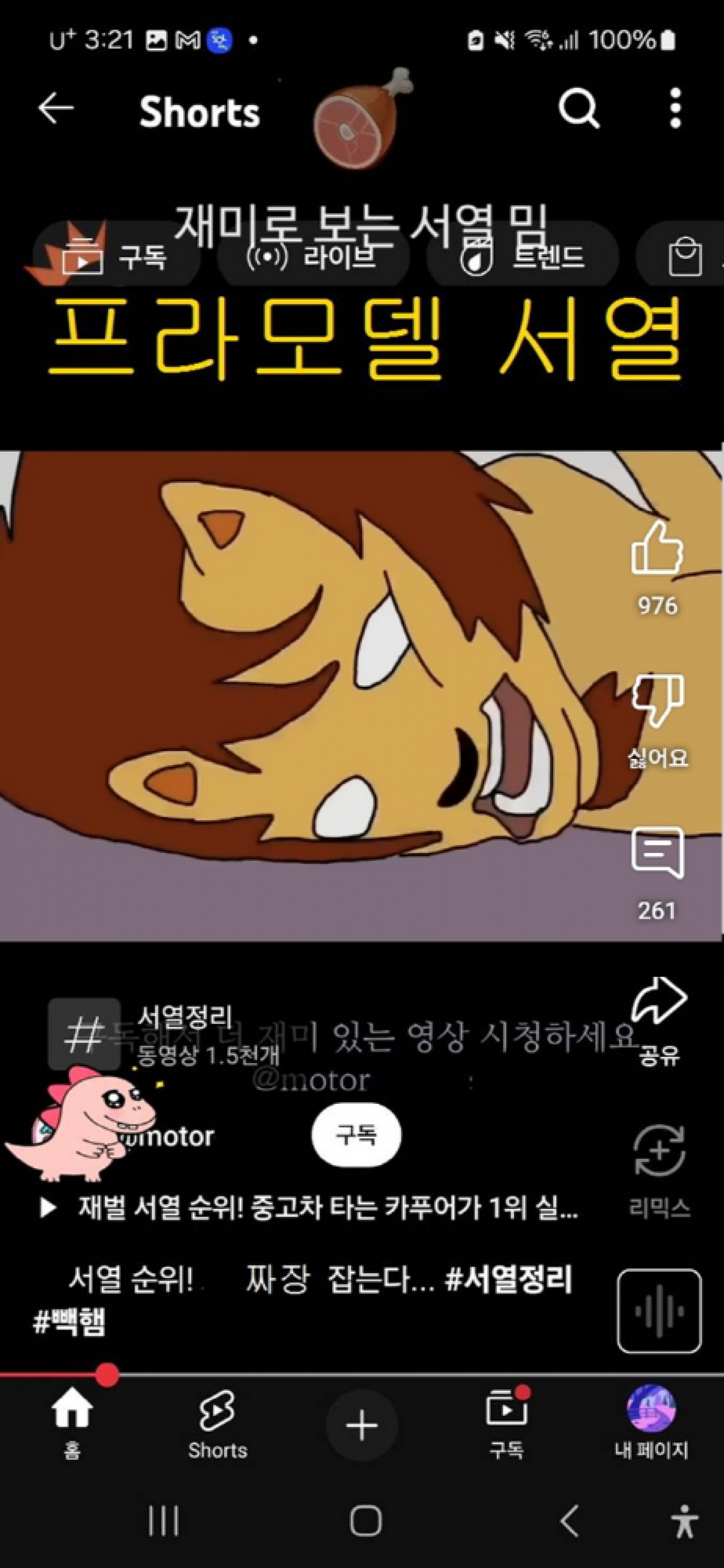Create new content with plus button
The width and height of the screenshot is (724, 1568).
[362, 1425]
